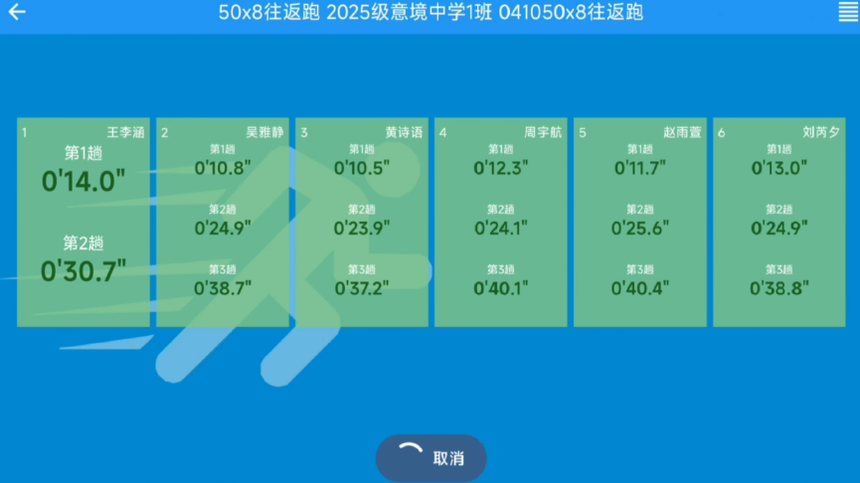The height and width of the screenshot is (483, 860).
Task: Select lane 5 card for 赵雨萱
Action: pyautogui.click(x=639, y=222)
